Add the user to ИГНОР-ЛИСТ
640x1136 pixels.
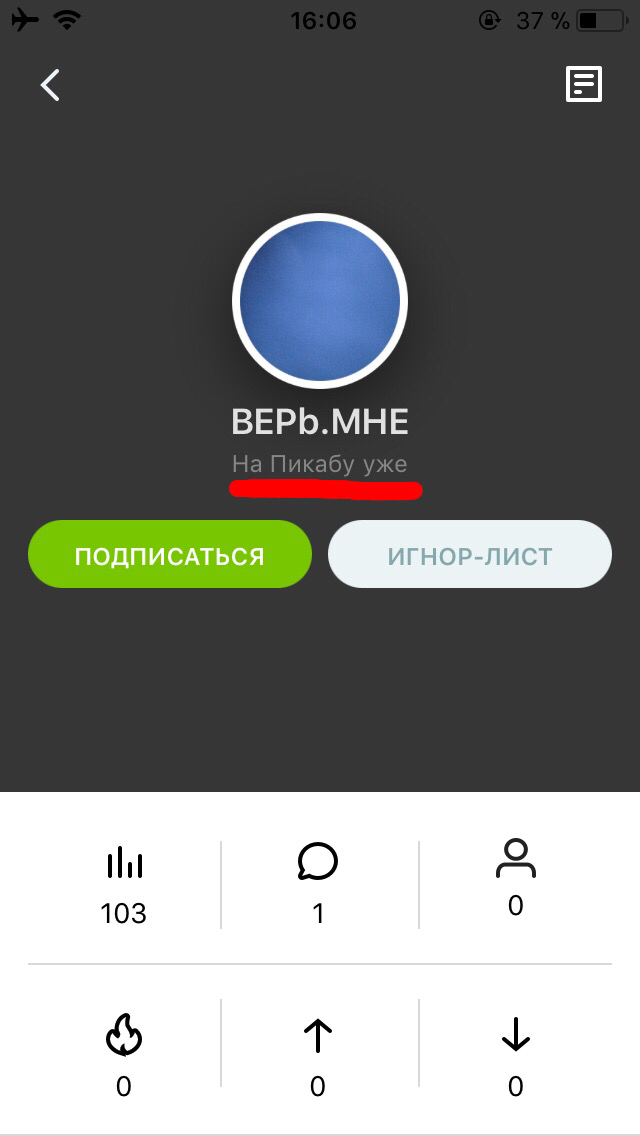point(469,555)
